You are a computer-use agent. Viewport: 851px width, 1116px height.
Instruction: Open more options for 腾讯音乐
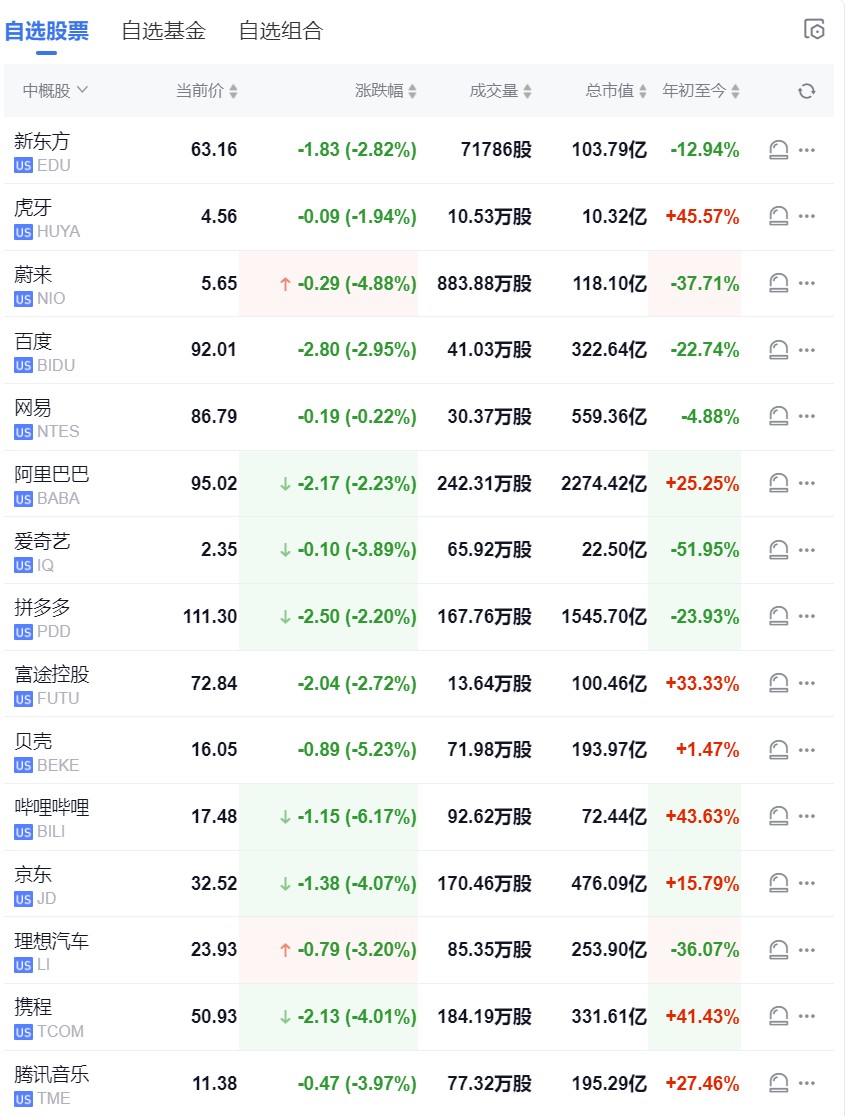click(808, 1083)
